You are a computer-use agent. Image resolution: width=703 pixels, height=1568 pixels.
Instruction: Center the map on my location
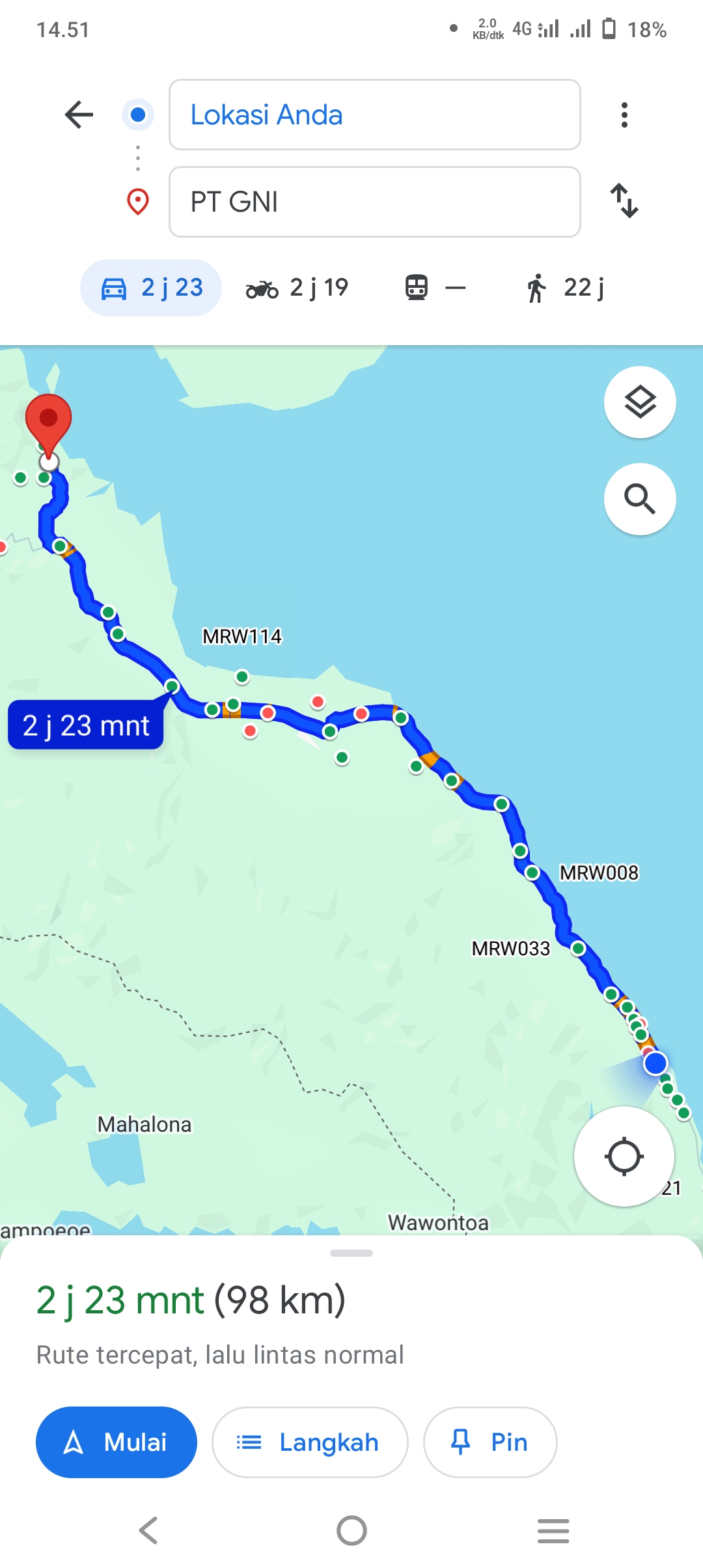624,1156
